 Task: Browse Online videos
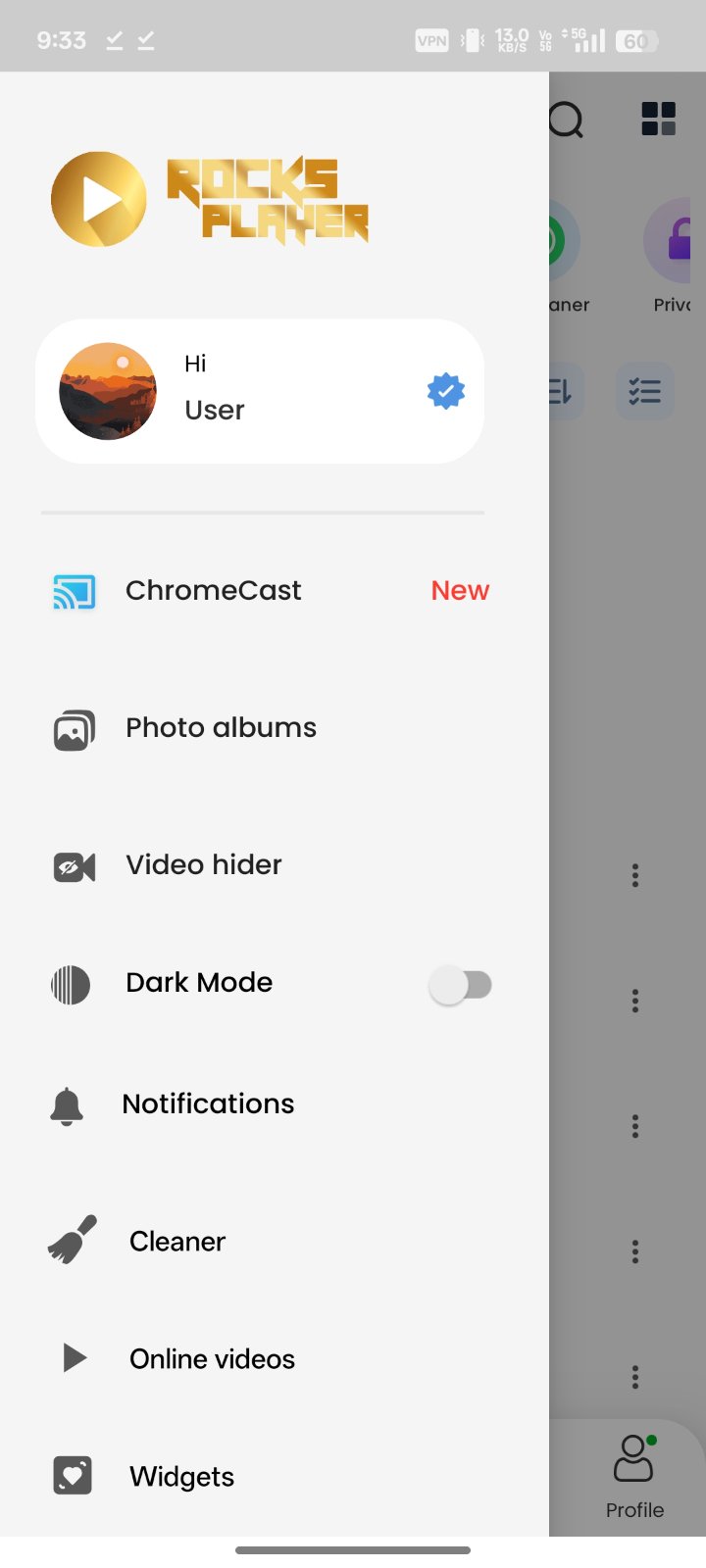tap(212, 1359)
